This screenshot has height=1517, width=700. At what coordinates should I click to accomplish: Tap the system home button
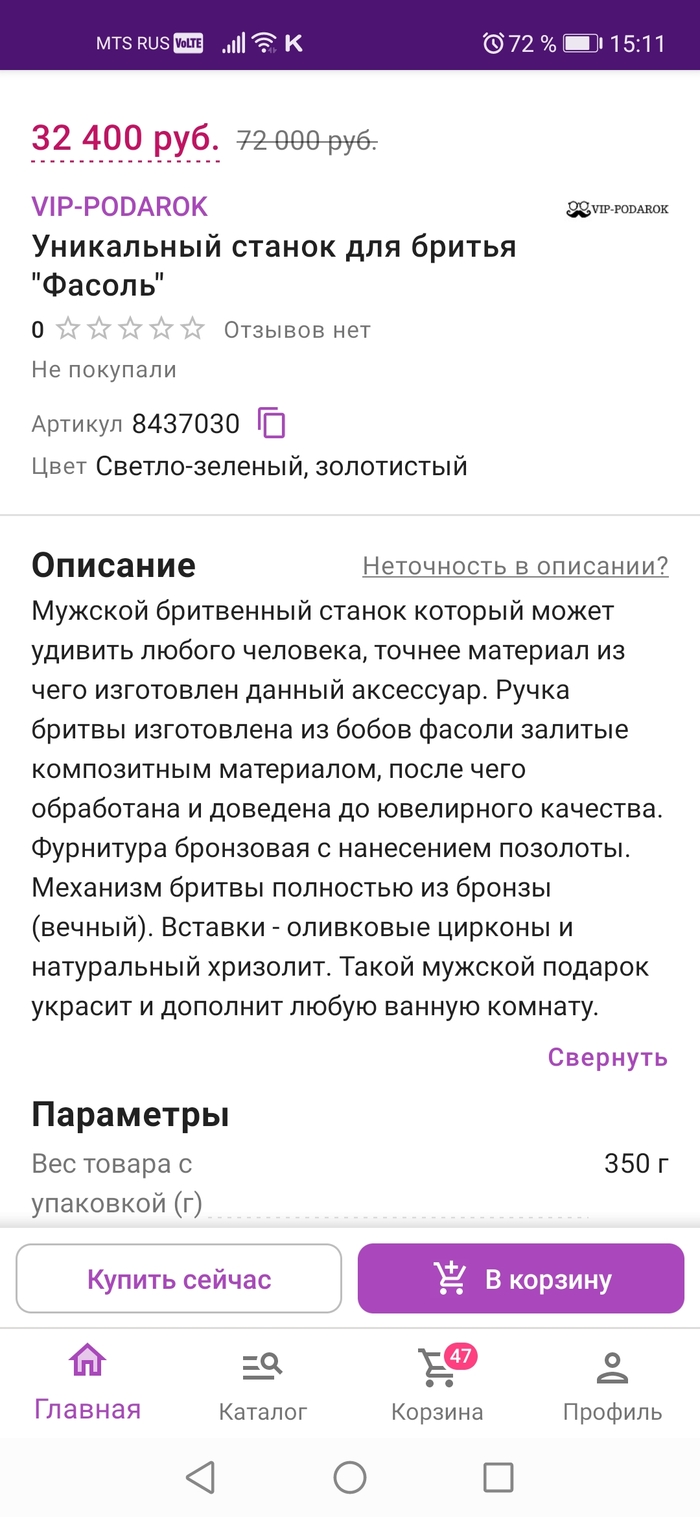tap(350, 1477)
